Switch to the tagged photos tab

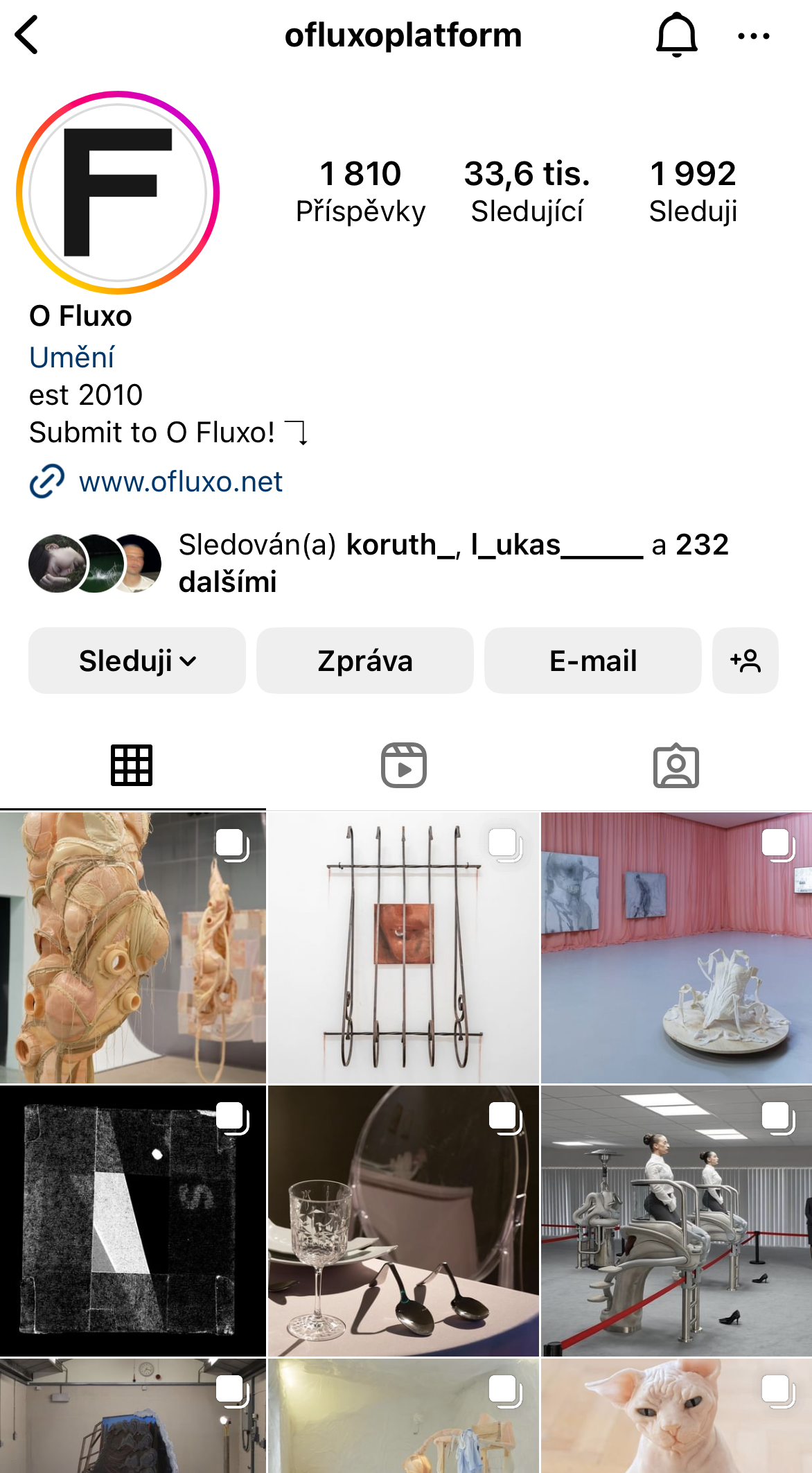click(676, 765)
